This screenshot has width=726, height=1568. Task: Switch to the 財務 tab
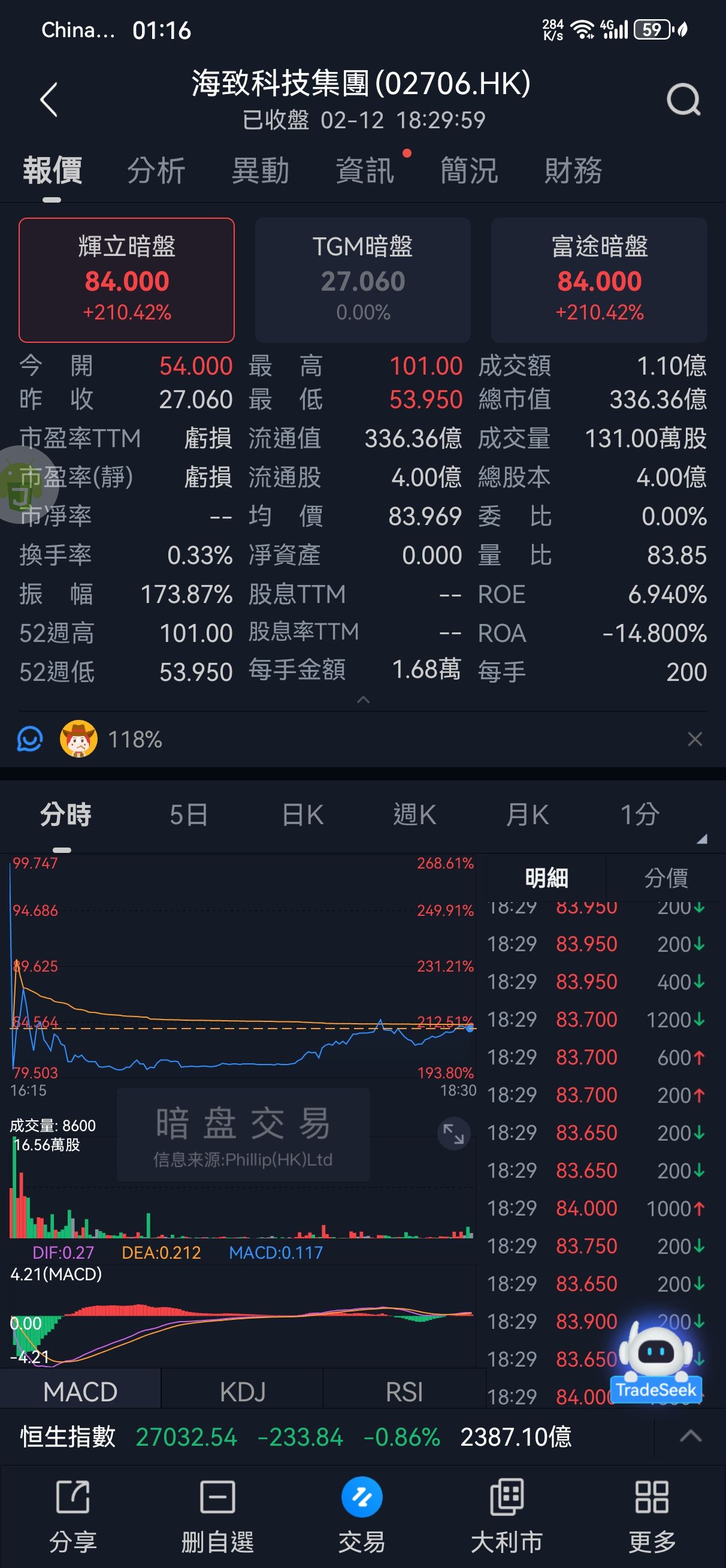(573, 170)
